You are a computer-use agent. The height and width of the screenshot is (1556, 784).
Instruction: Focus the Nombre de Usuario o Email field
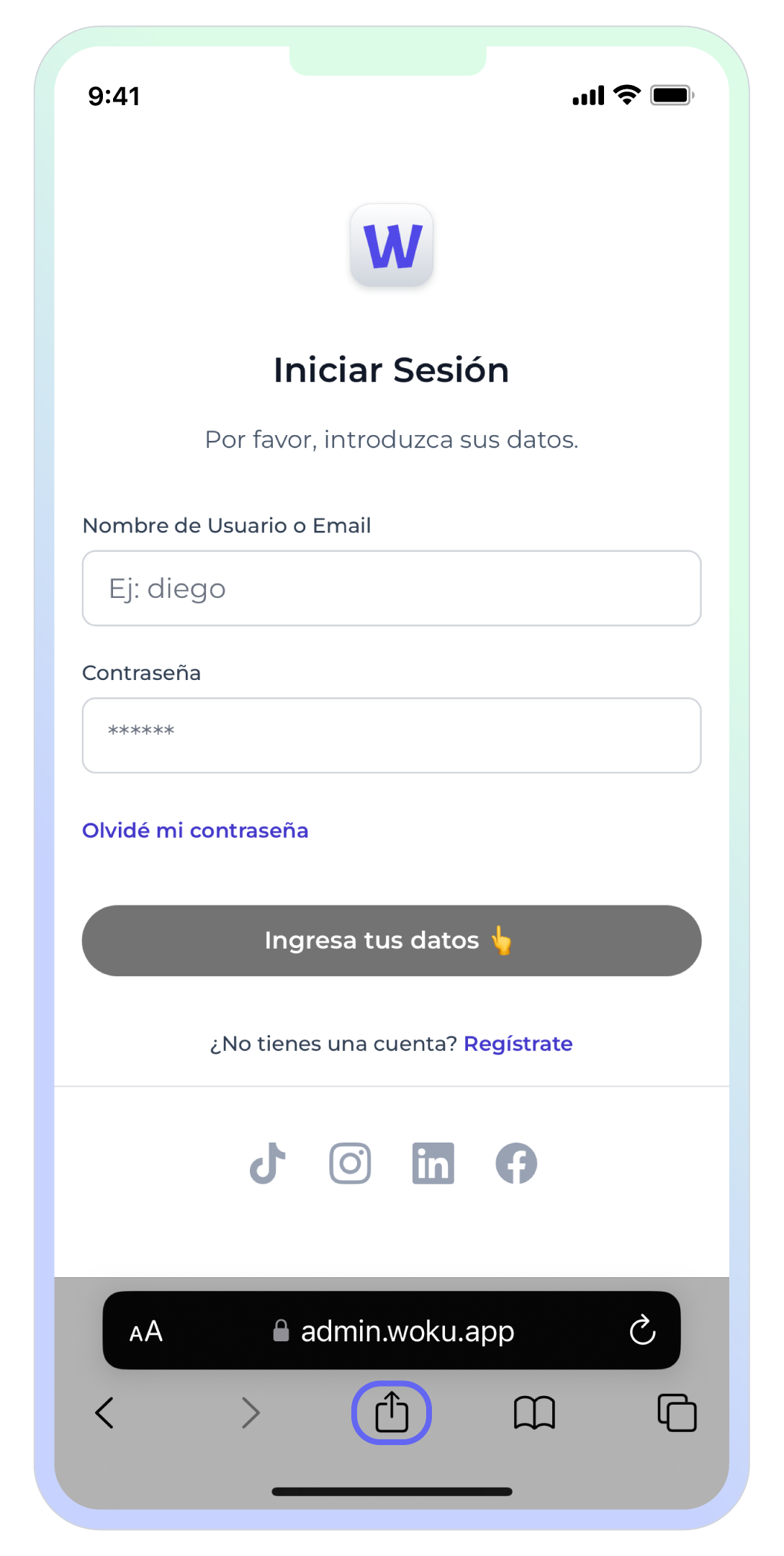click(x=392, y=588)
